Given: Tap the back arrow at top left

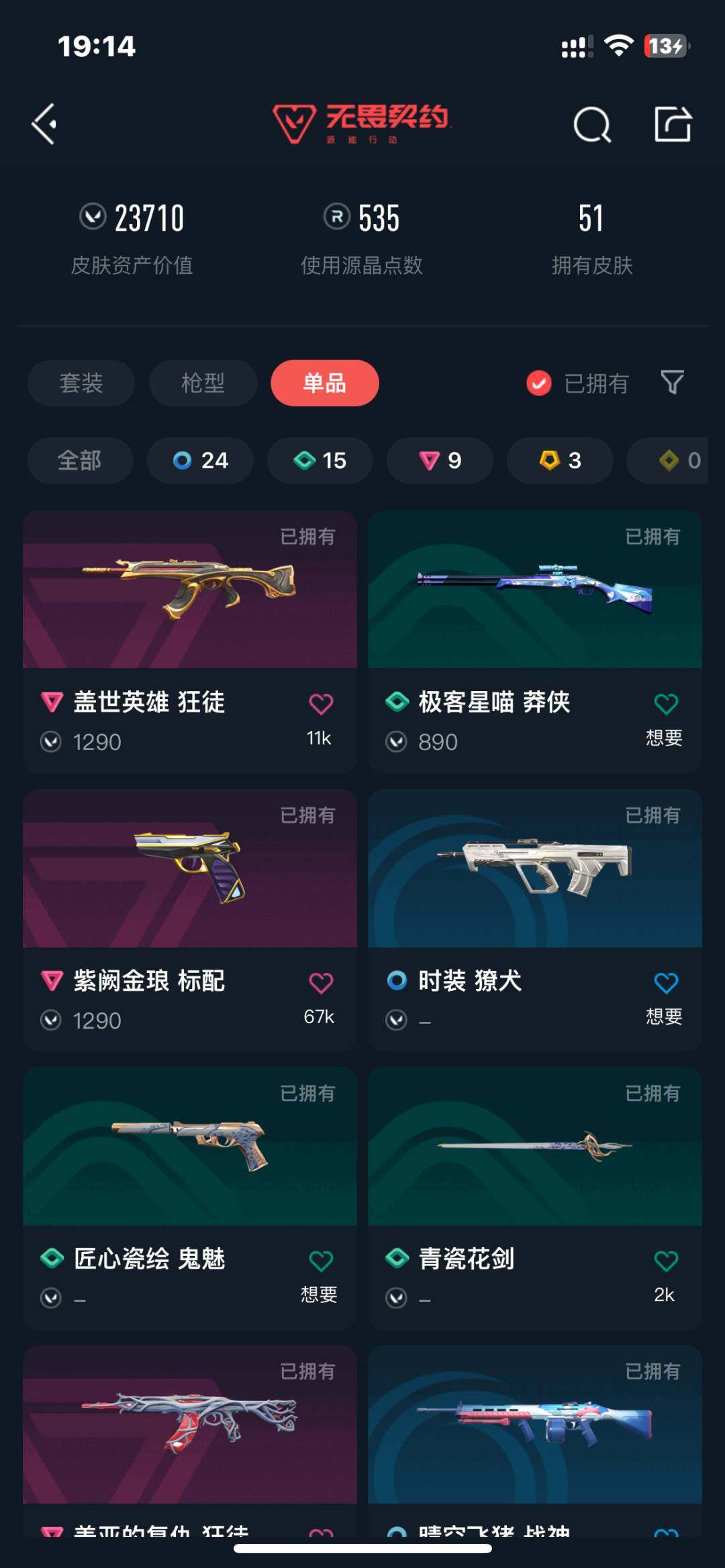Looking at the screenshot, I should (43, 125).
